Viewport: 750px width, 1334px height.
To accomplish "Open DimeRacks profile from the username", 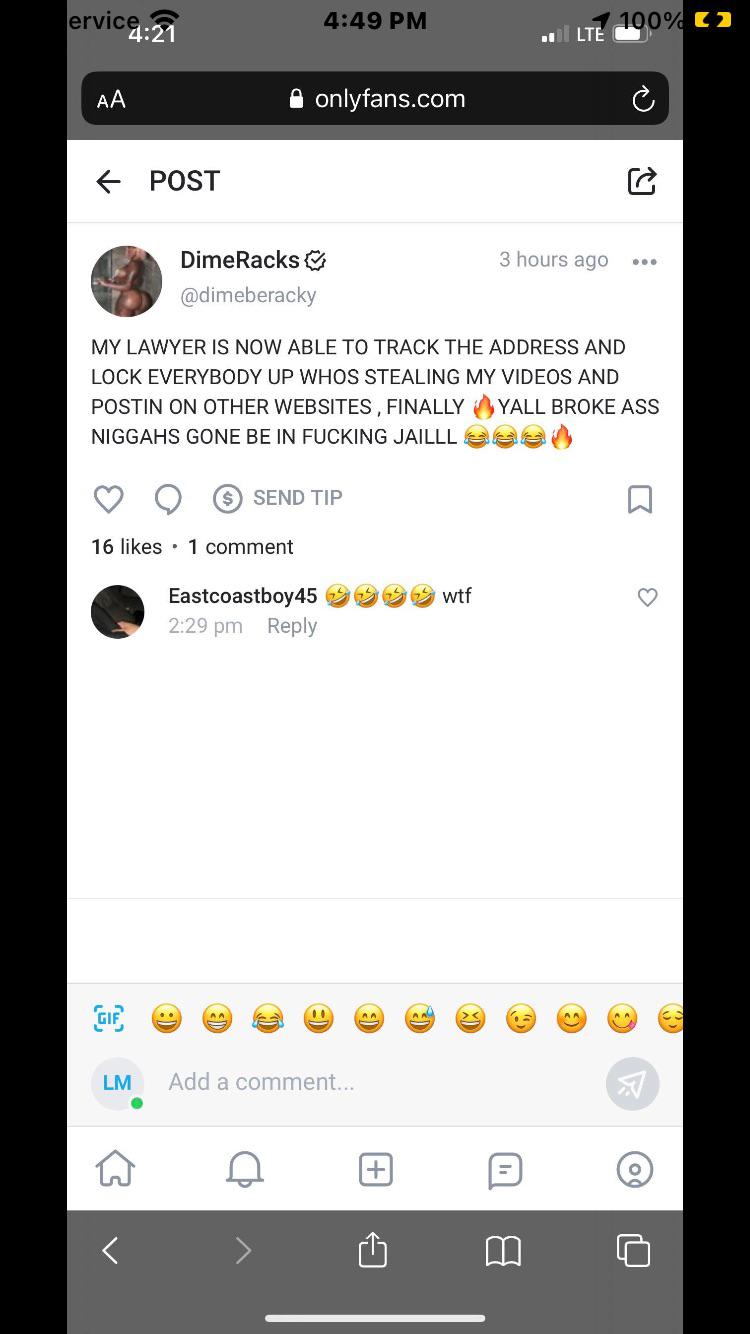I will click(240, 260).
